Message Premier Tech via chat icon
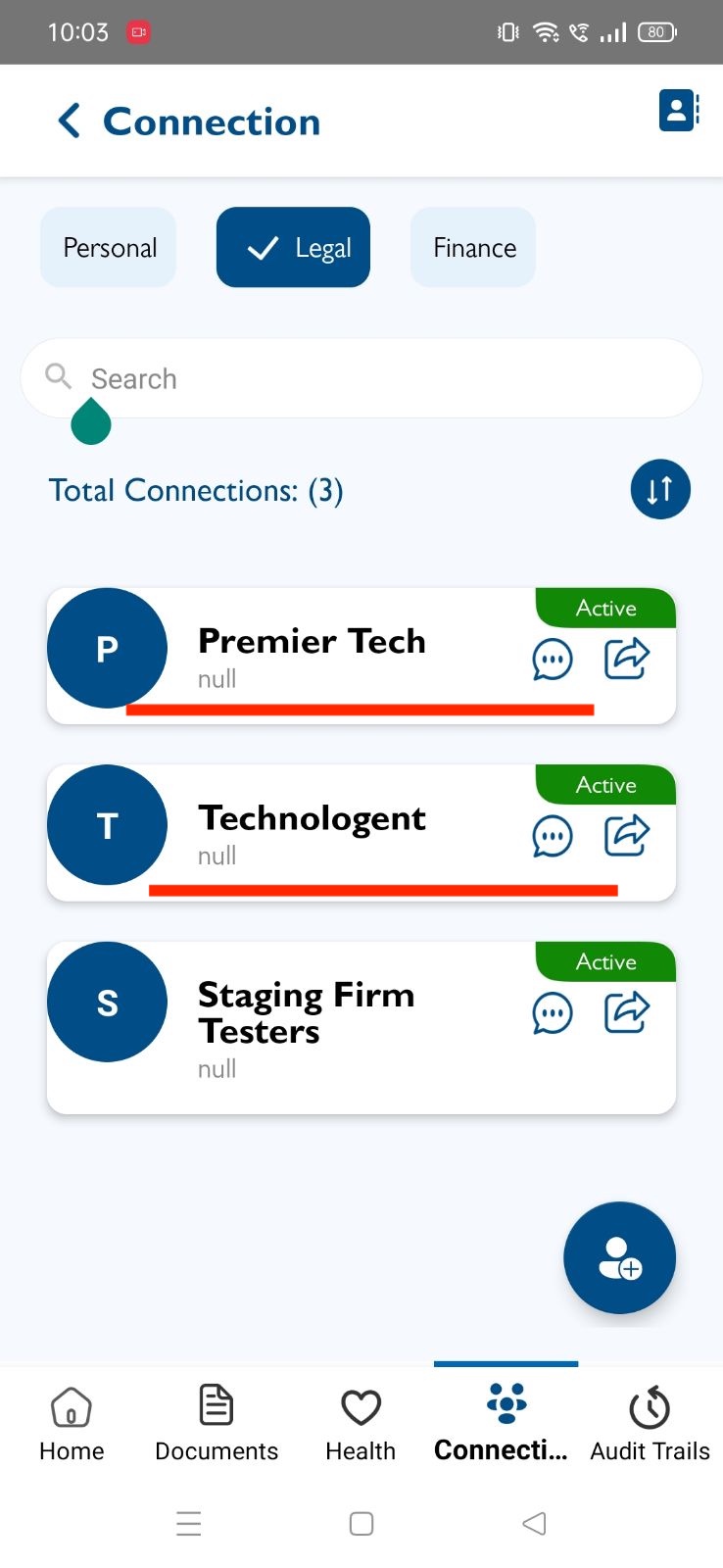 pos(553,659)
